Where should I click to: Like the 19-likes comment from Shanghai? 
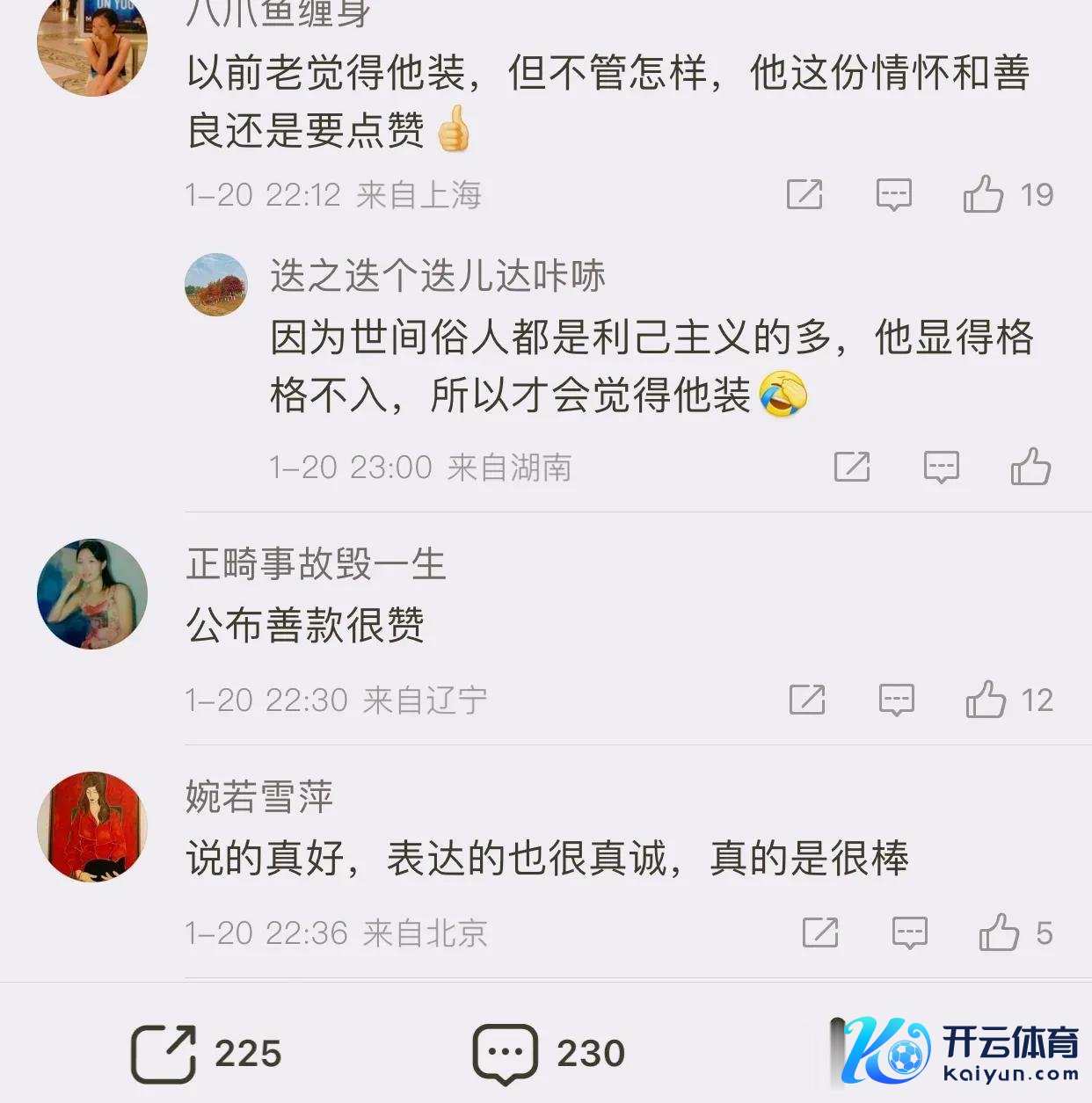[x=983, y=194]
